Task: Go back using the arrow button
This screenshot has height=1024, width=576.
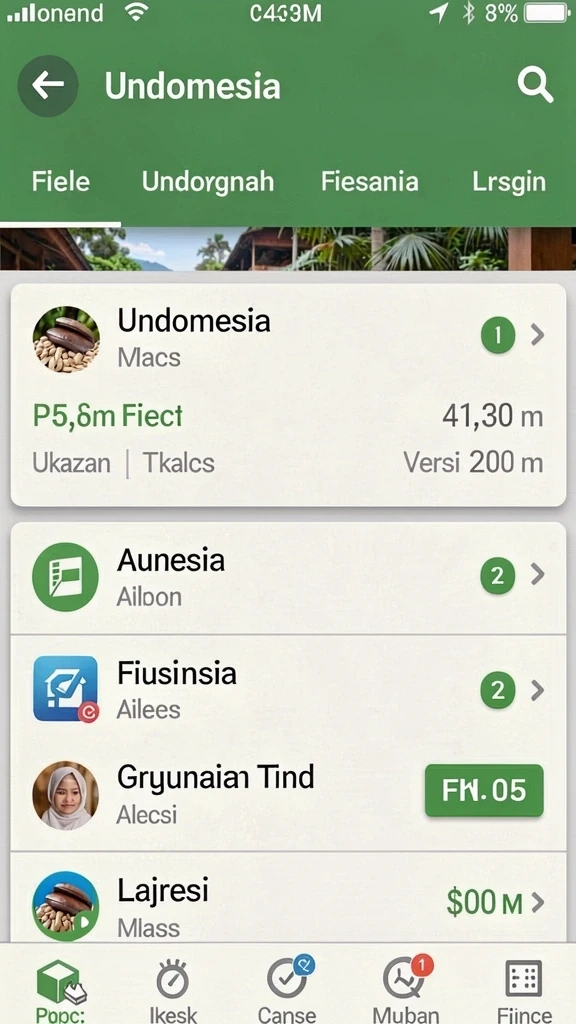Action: pyautogui.click(x=48, y=86)
